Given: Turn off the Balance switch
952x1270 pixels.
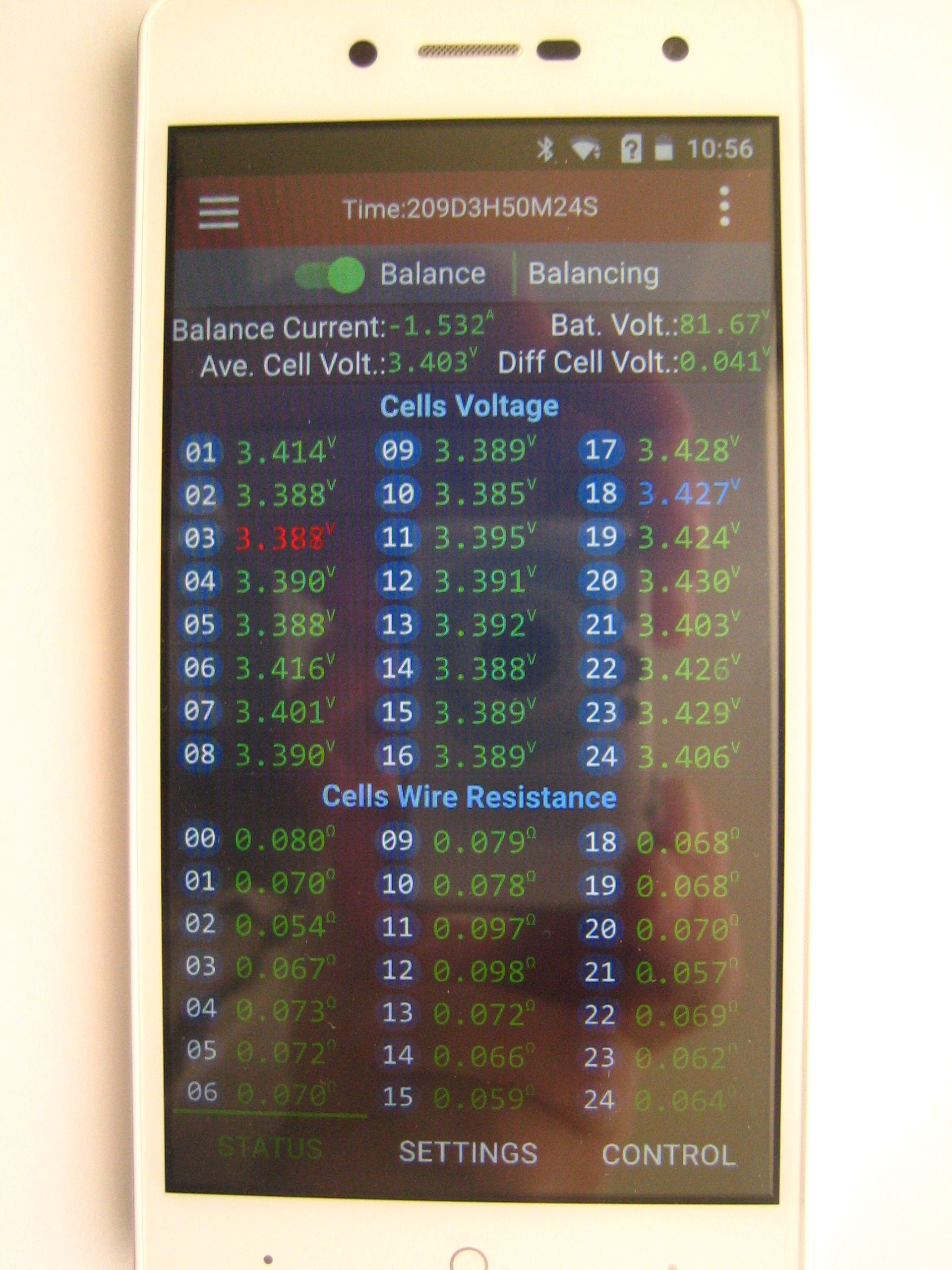Looking at the screenshot, I should [330, 274].
